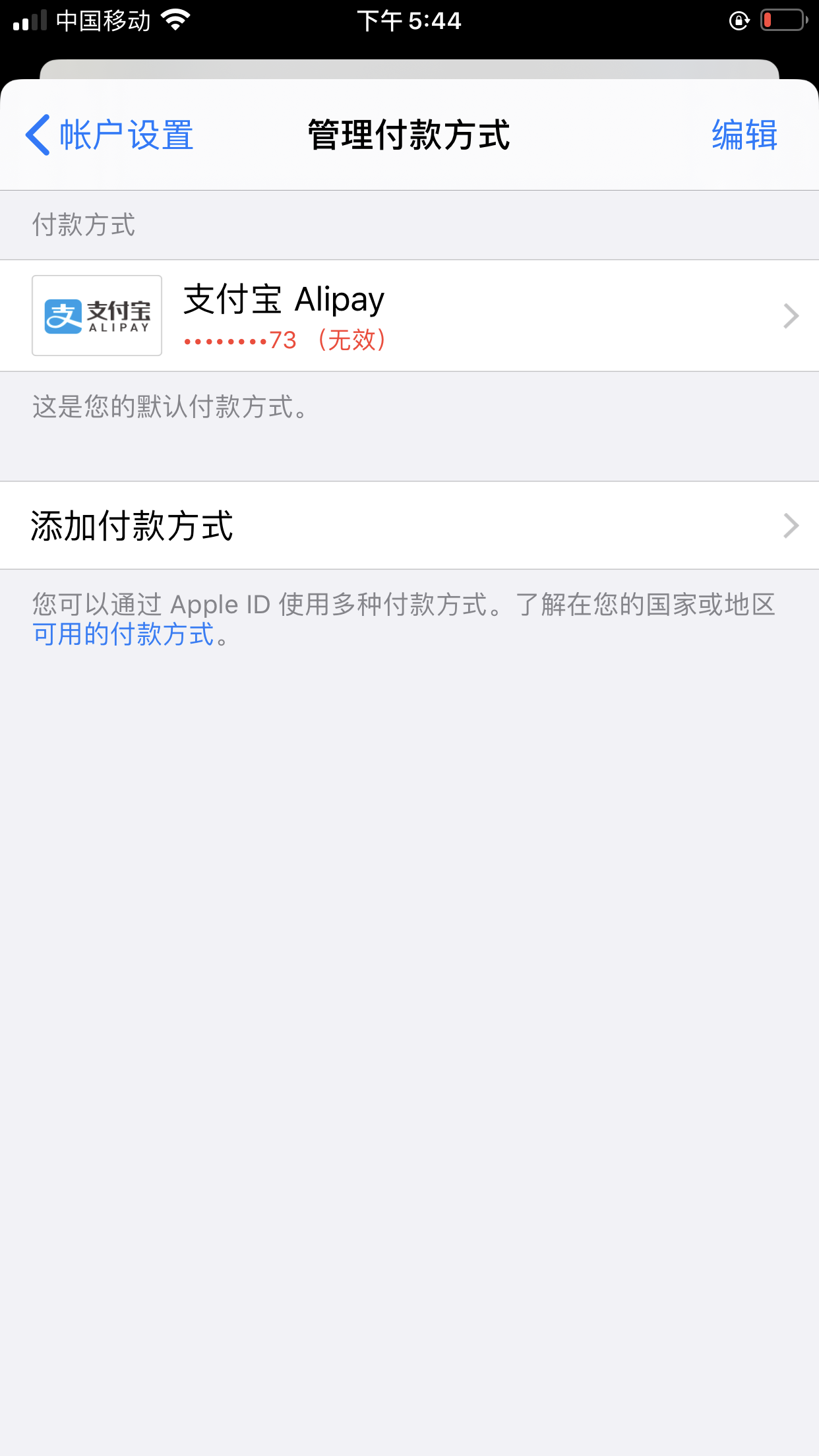
Task: Open the 支付宝 Alipay payment method
Action: pos(409,316)
